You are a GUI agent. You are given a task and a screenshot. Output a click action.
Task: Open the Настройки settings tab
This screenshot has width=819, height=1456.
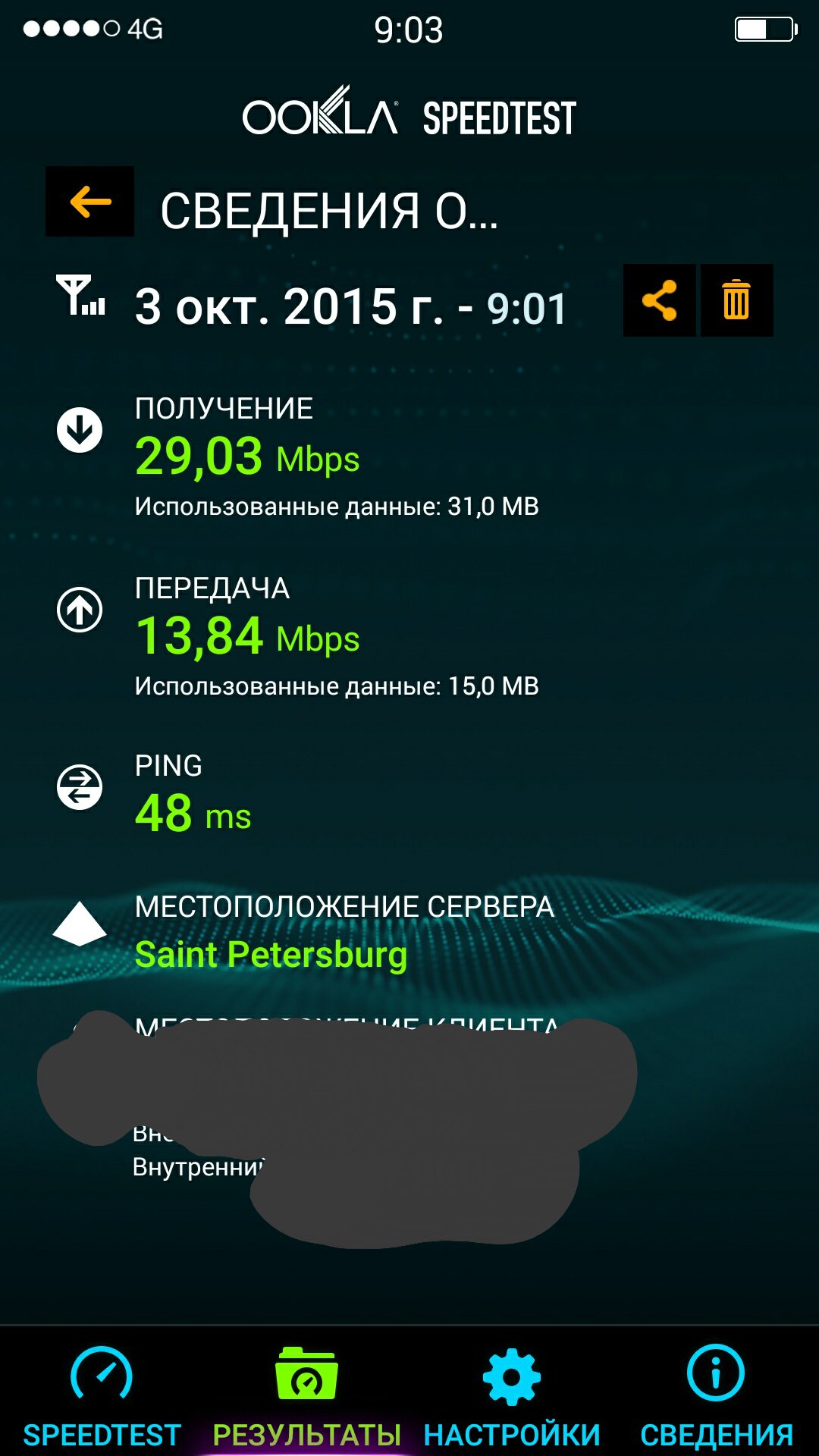512,1397
